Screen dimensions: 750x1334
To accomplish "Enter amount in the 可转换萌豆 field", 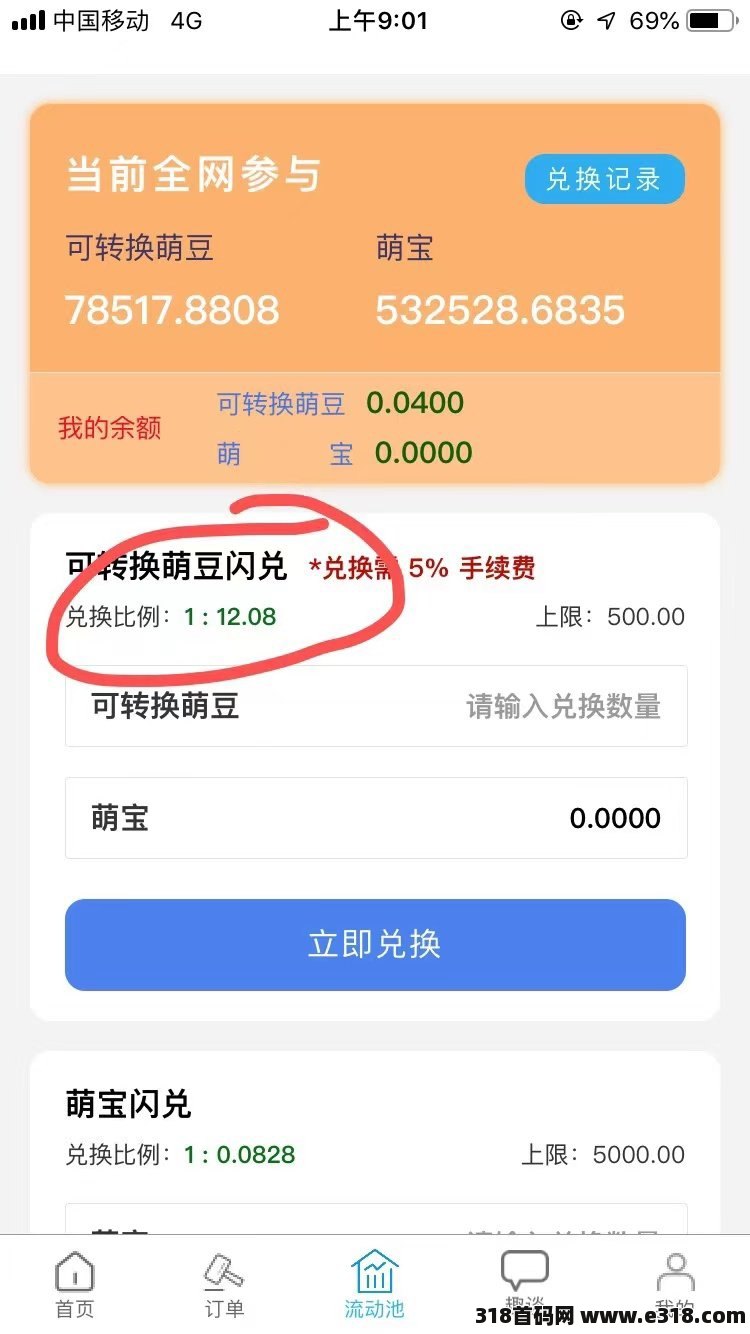I will point(376,706).
